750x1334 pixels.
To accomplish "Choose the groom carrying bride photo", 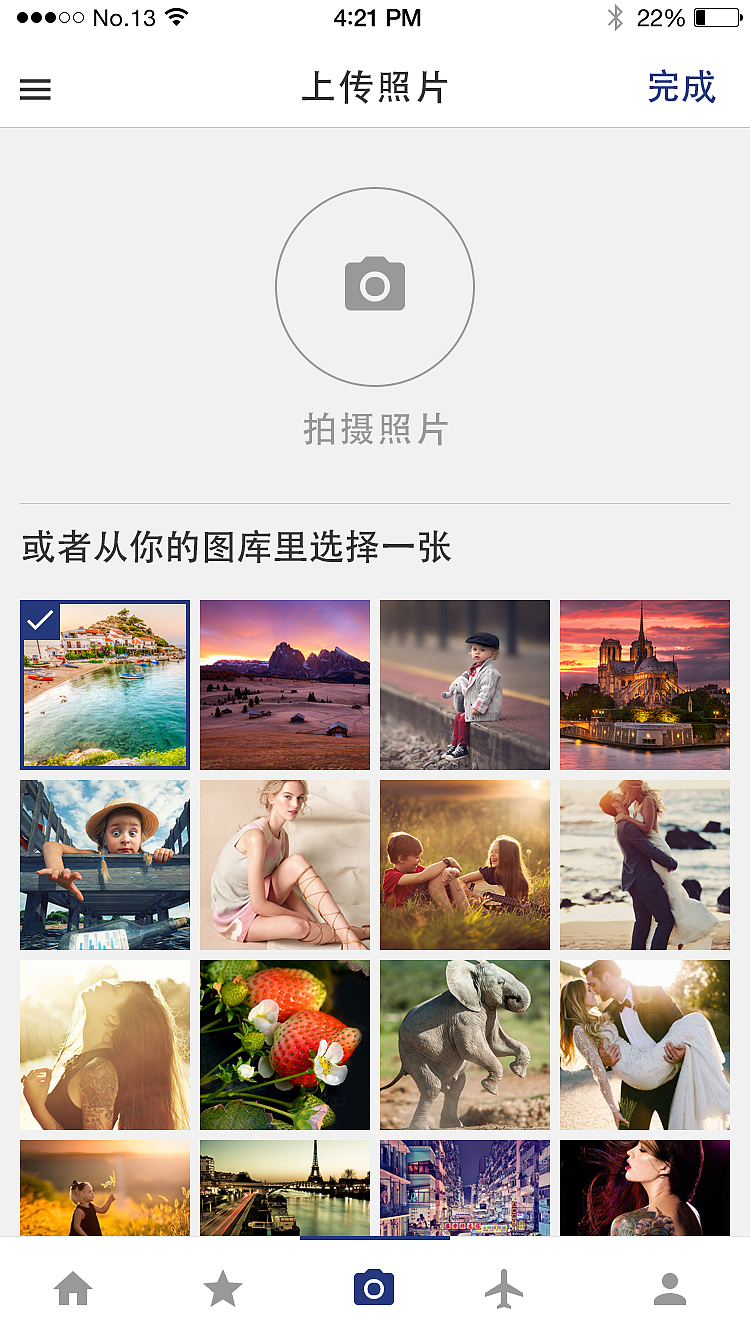I will click(645, 1045).
